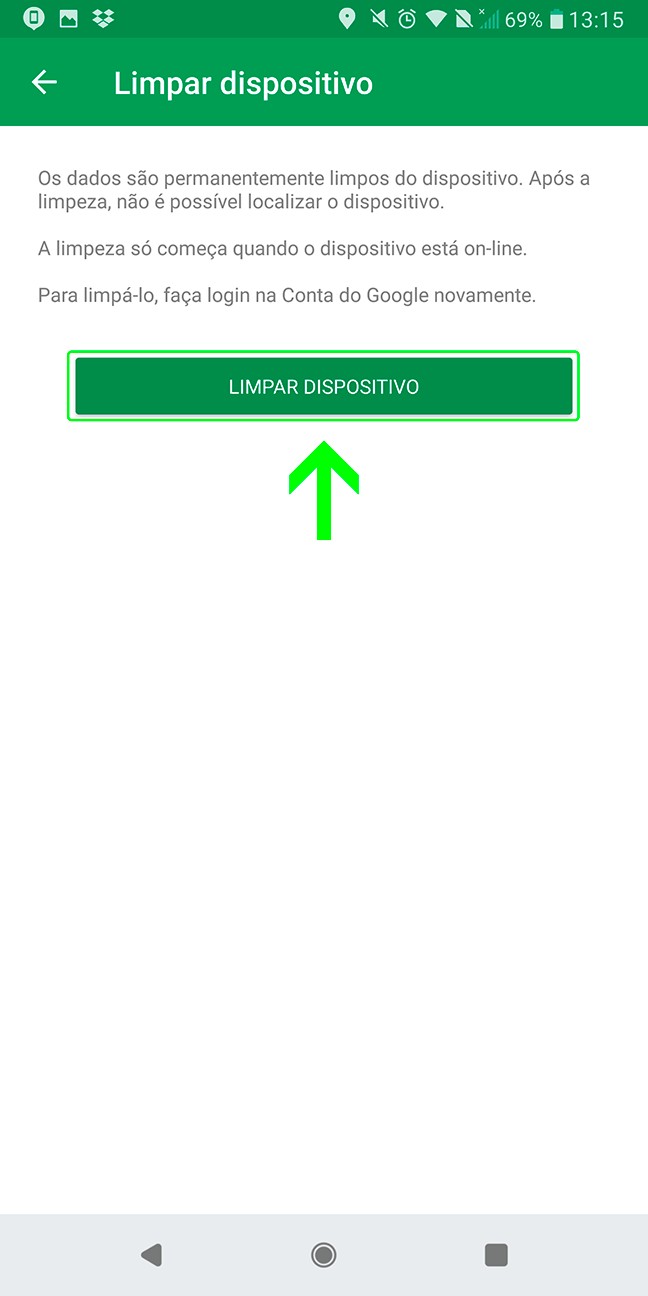648x1296 pixels.
Task: Go to home via navigation bar
Action: tap(323, 1255)
